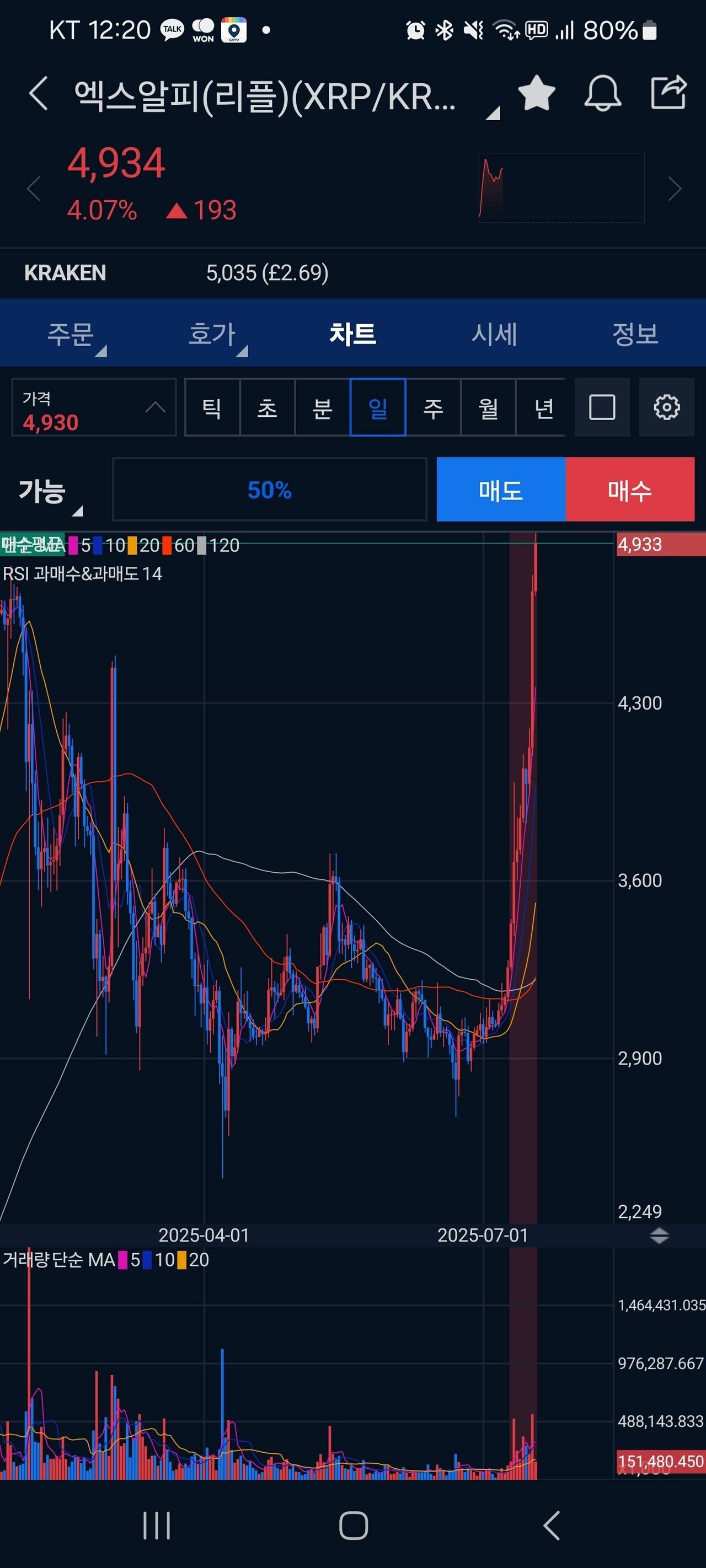The image size is (706, 1568).
Task: Toggle the favorite star for XRP
Action: click(536, 93)
